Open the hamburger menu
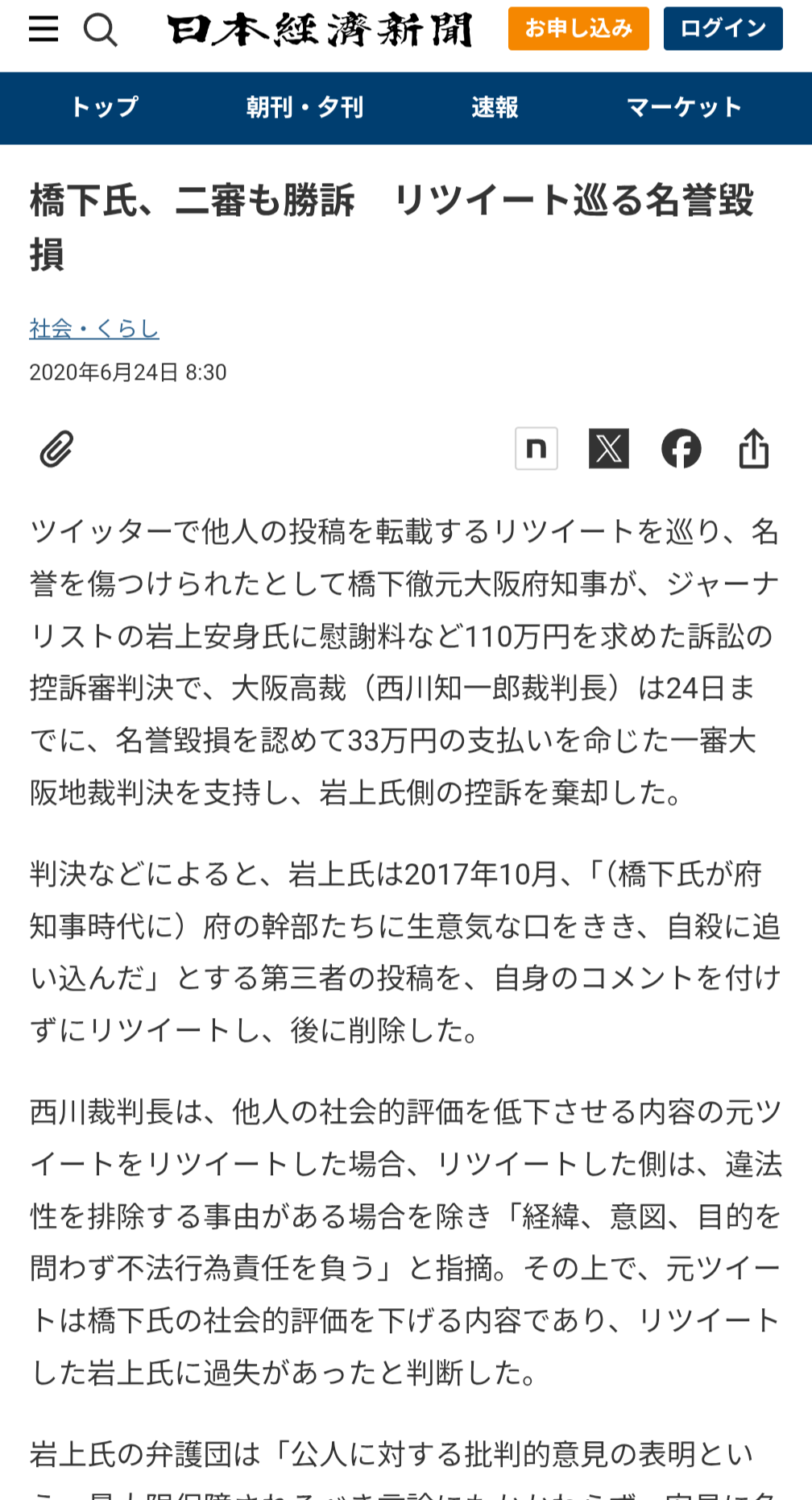 click(43, 29)
